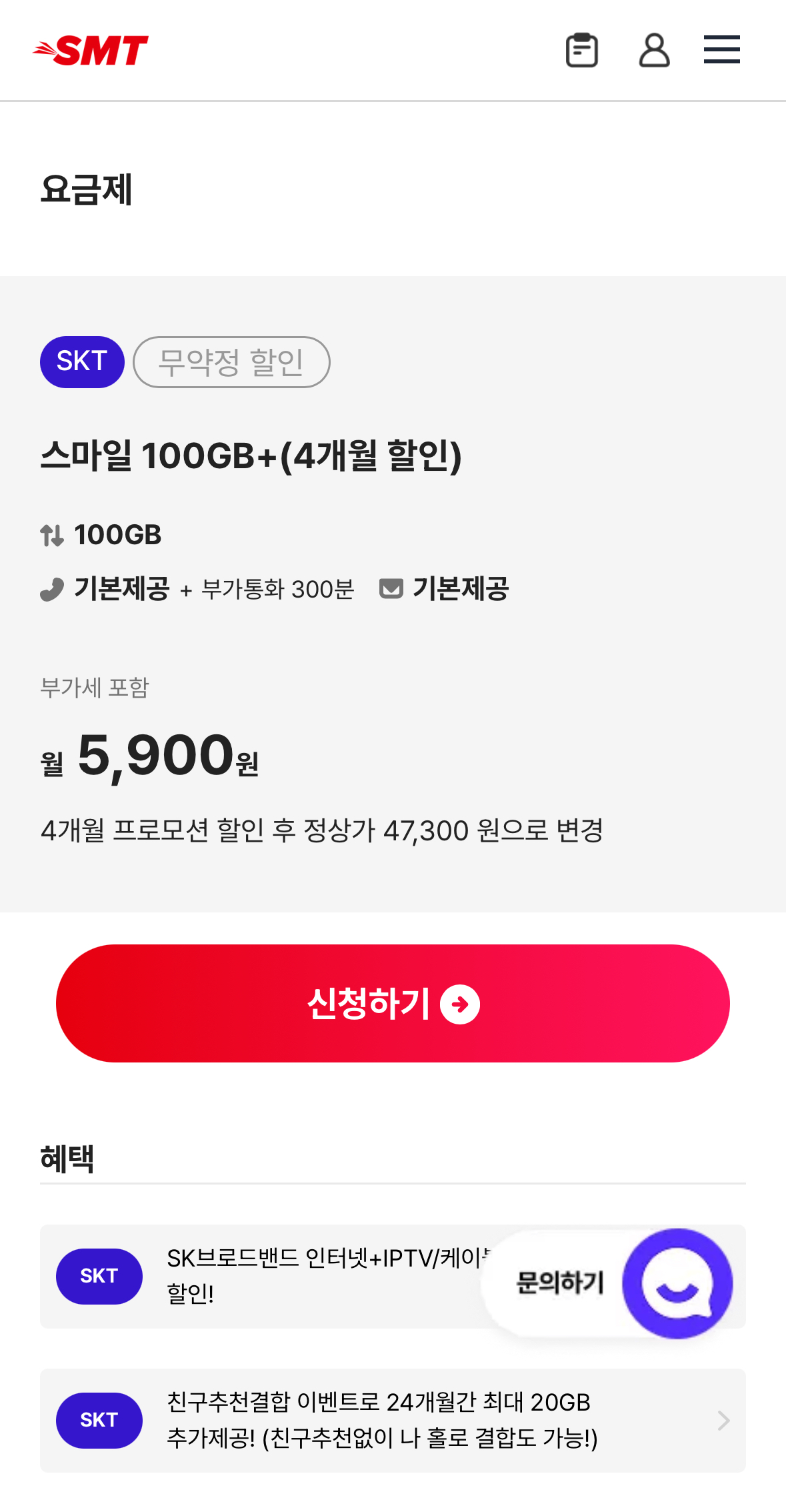Click the data transfer arrows icon
The height and width of the screenshot is (1512, 786).
tap(52, 534)
